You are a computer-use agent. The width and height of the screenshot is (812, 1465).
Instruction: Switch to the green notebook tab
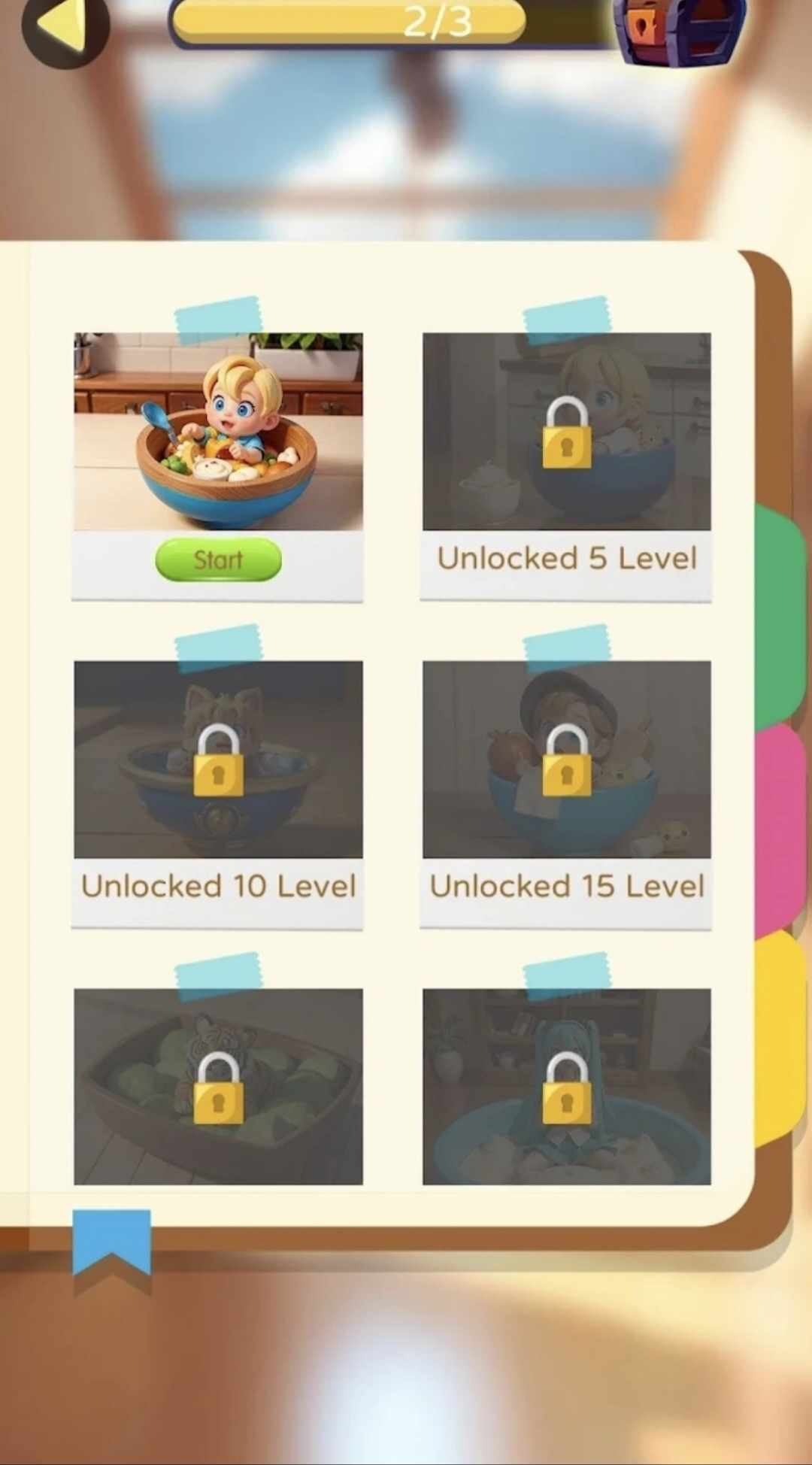[780, 617]
